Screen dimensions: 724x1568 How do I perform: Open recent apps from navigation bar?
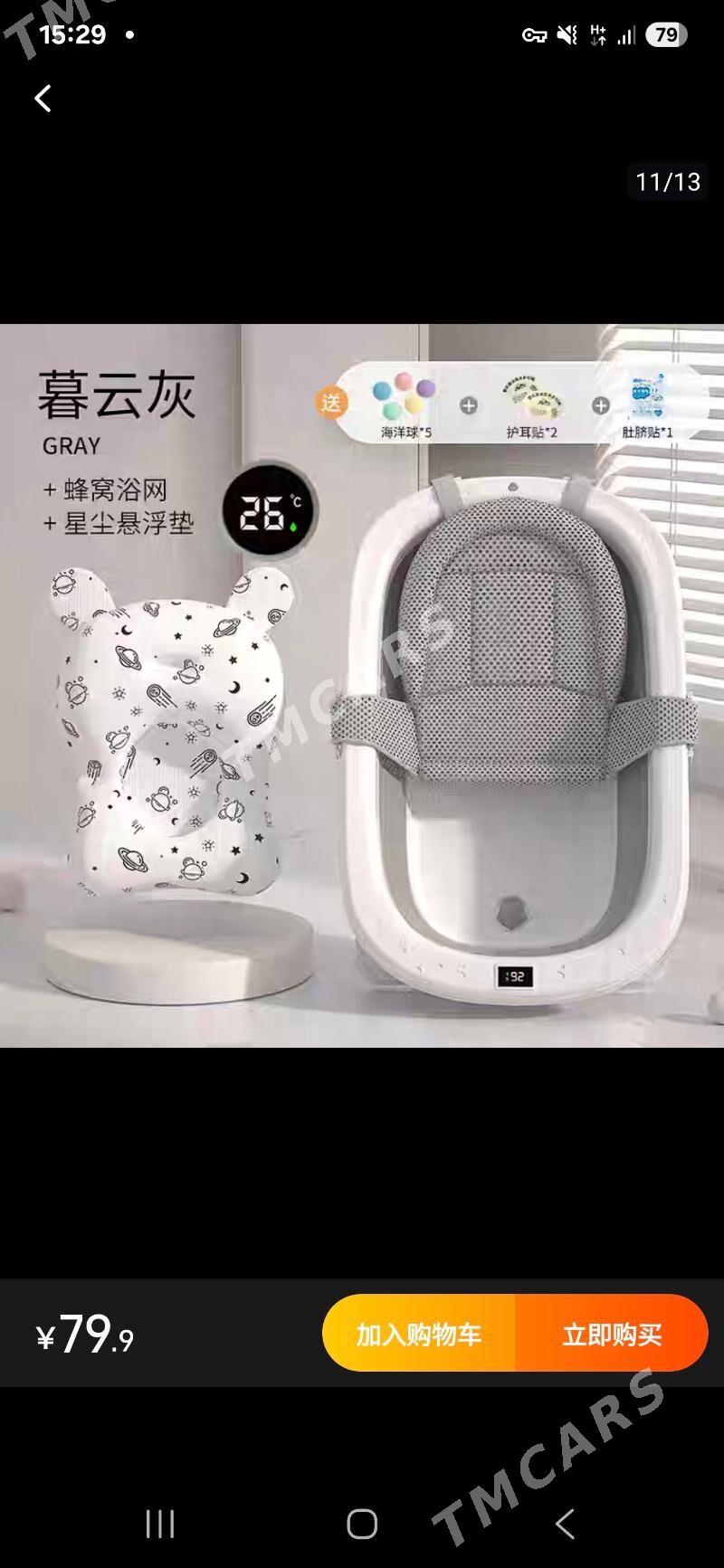[x=160, y=1524]
